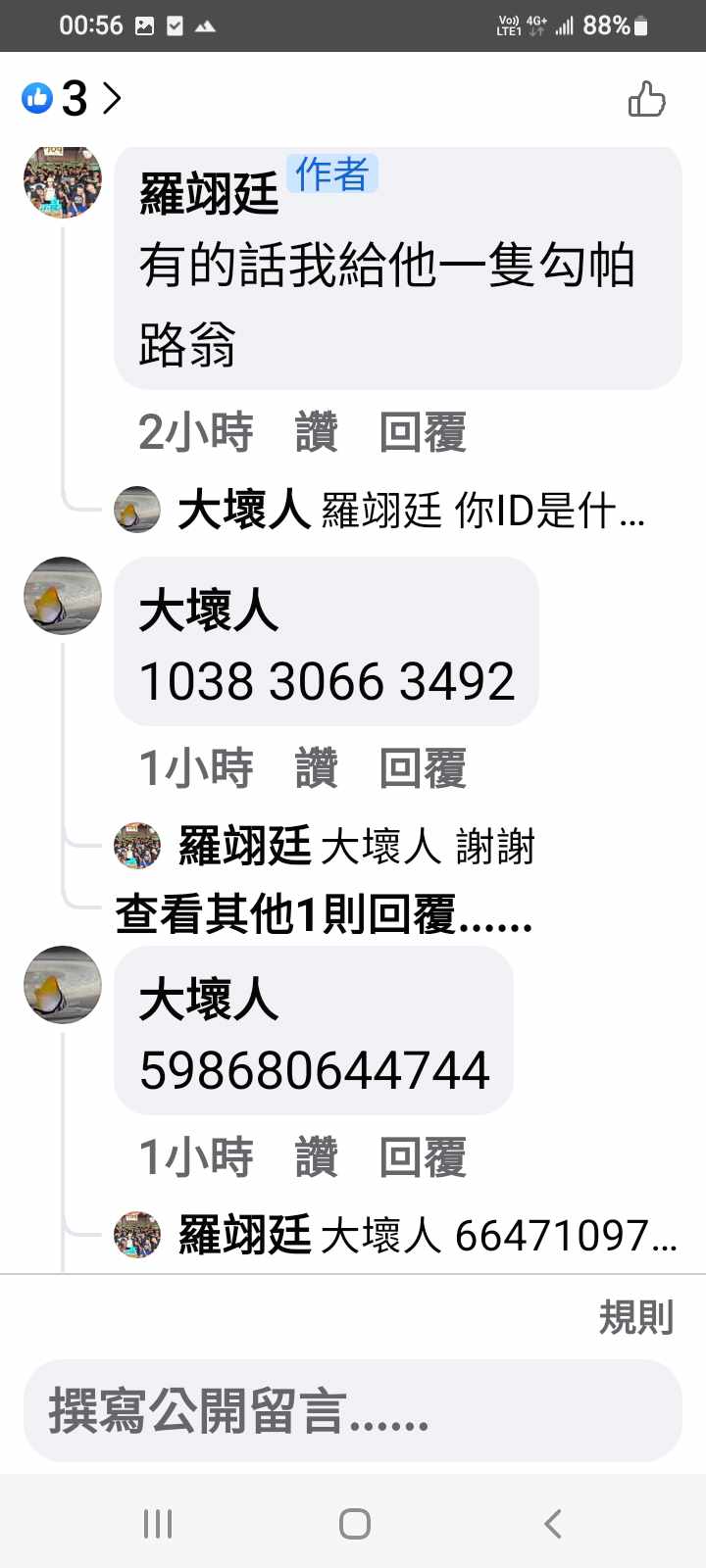Screen dimensions: 706x1568
Task: Like the comment 1038 3066 3492
Action: coord(316,768)
